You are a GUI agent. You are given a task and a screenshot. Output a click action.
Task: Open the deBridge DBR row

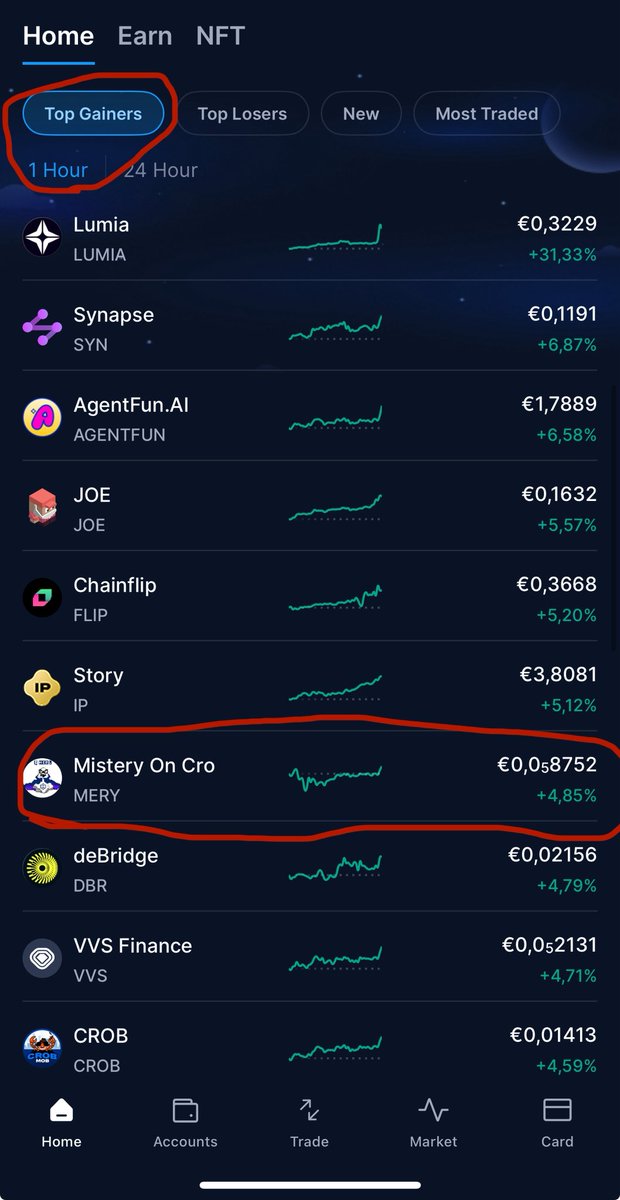pos(310,867)
